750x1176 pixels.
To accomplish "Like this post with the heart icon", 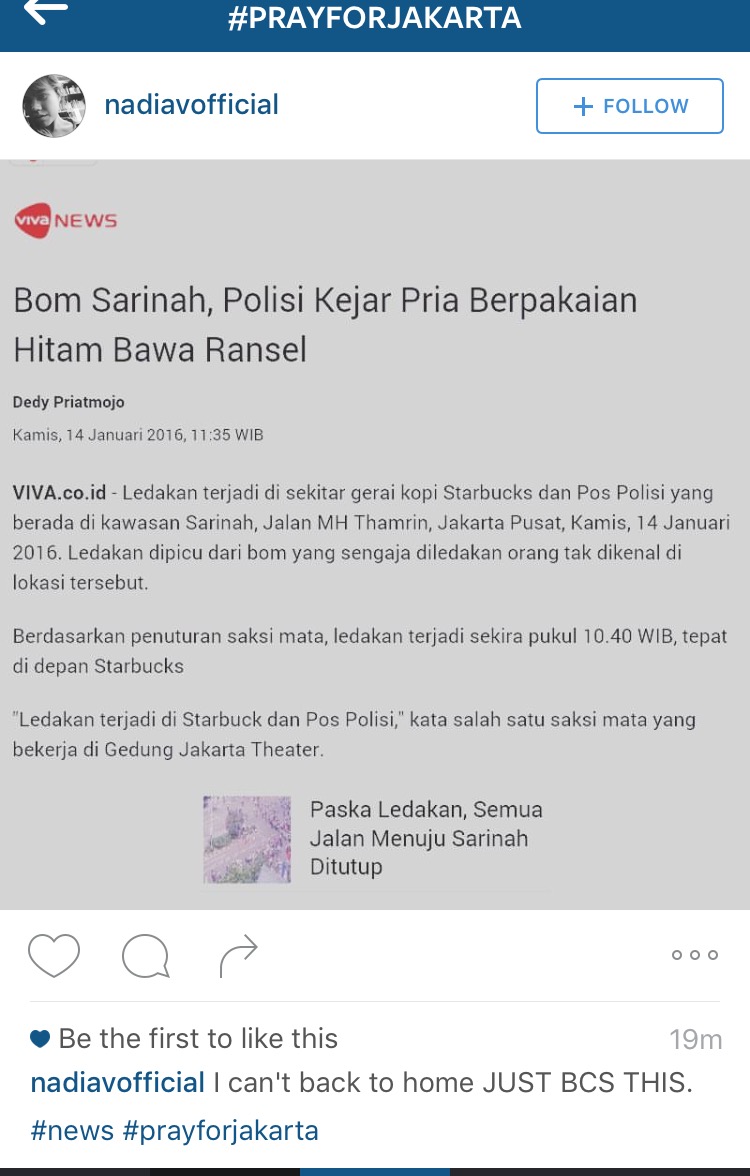I will pyautogui.click(x=53, y=955).
